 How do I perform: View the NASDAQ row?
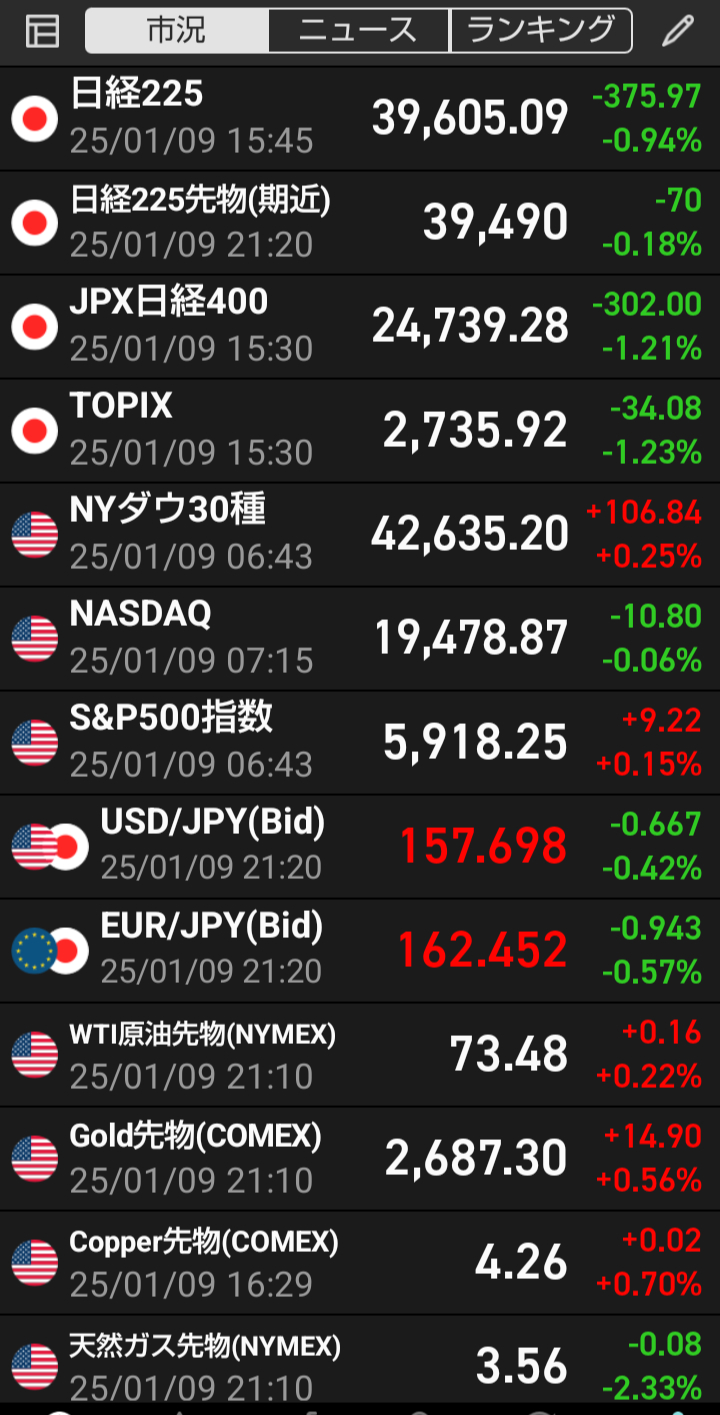click(x=360, y=638)
